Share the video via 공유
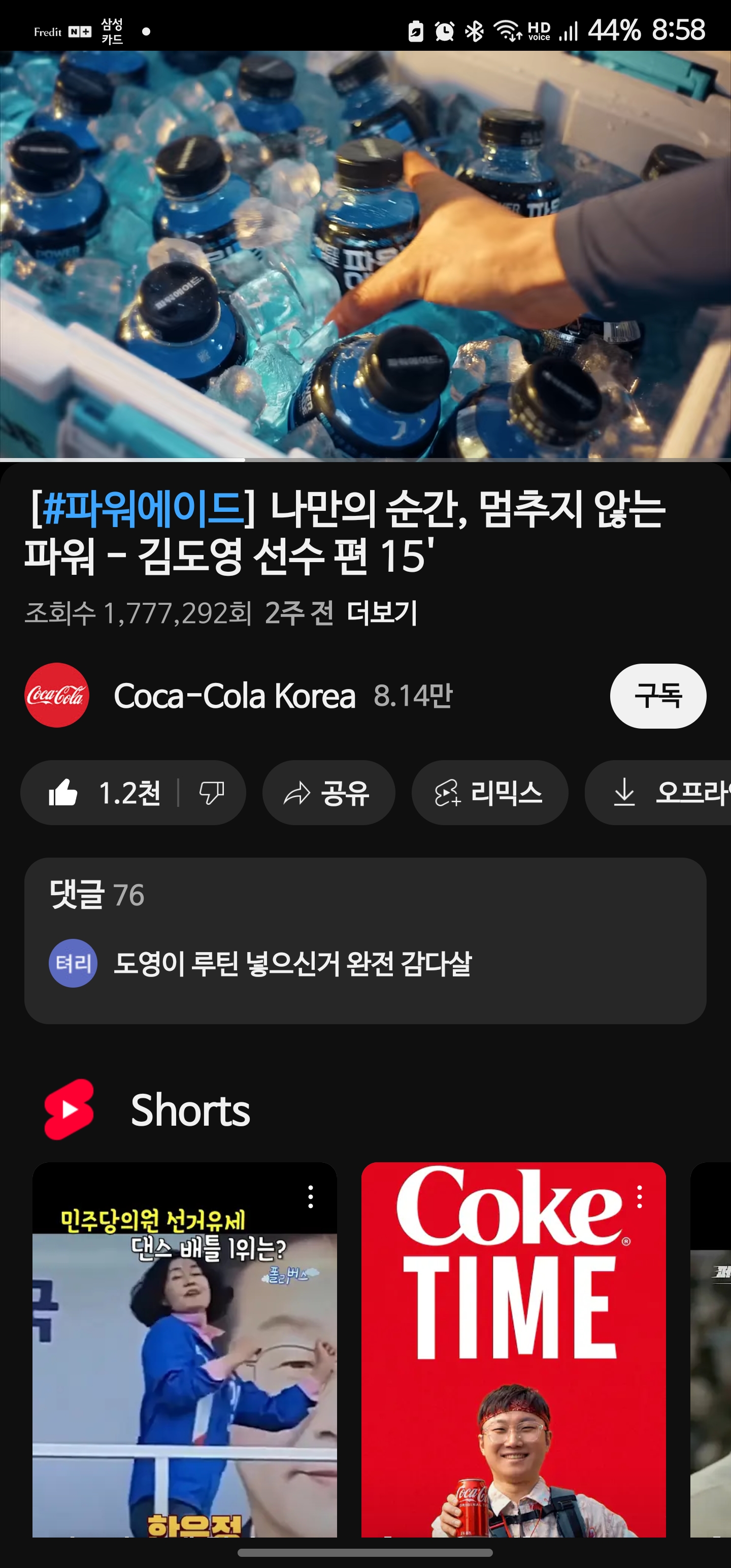Viewport: 731px width, 1568px height. [328, 793]
